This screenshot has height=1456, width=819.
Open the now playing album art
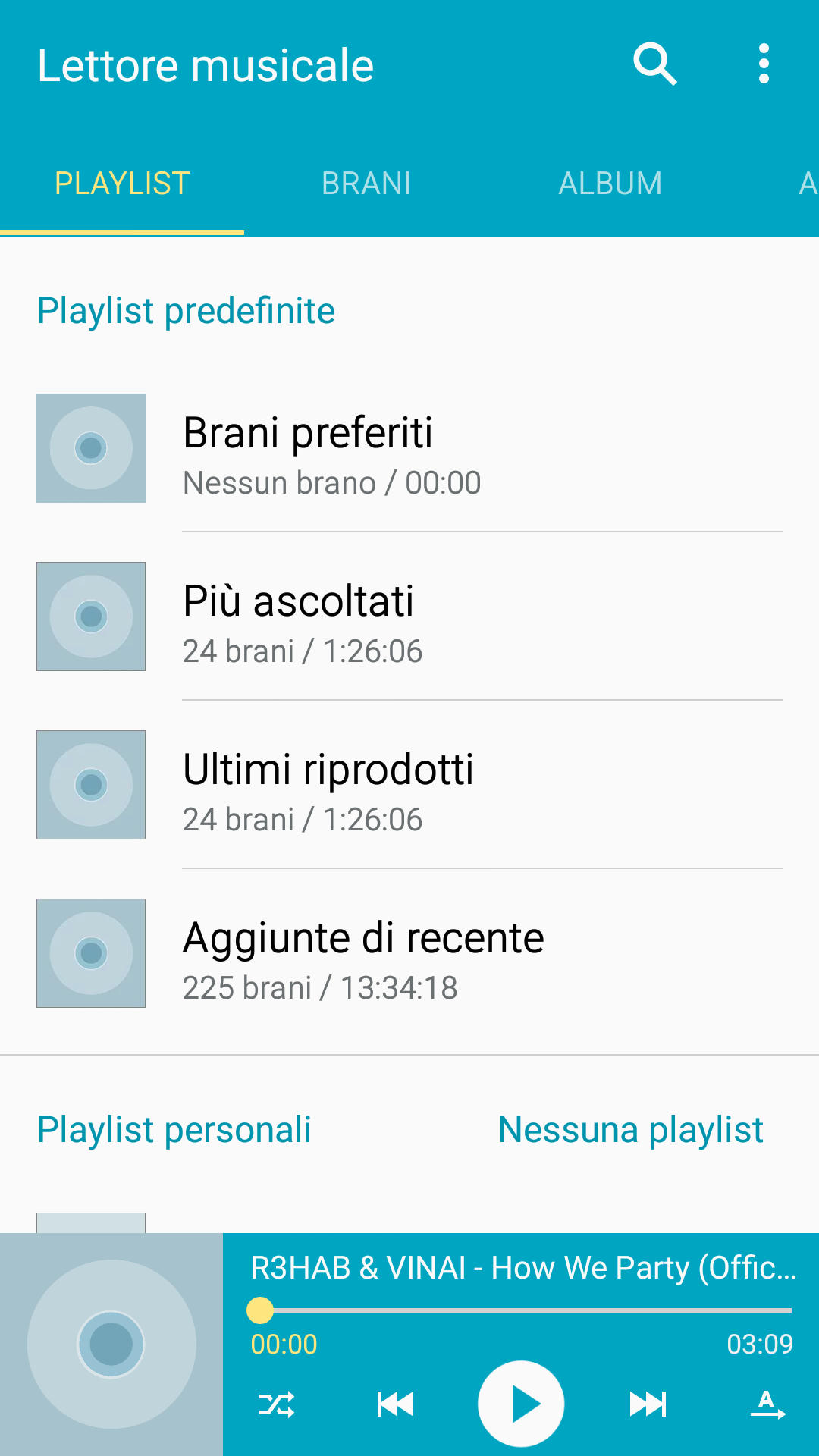[111, 1344]
